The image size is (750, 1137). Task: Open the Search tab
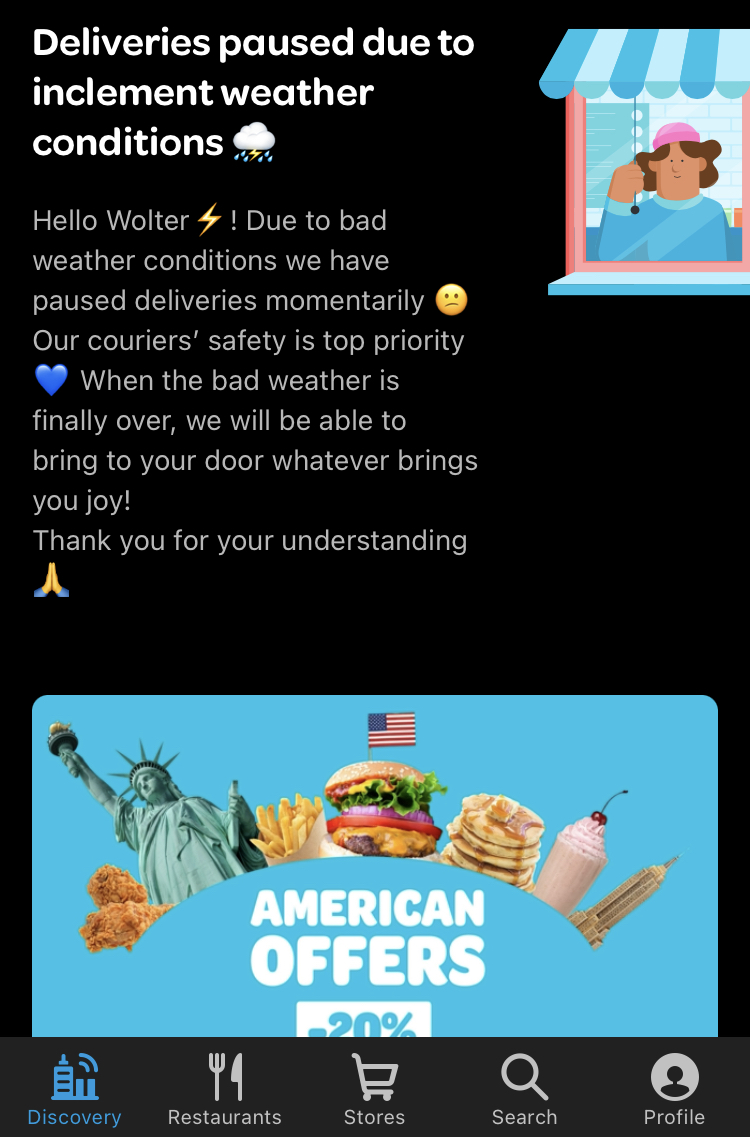524,1090
